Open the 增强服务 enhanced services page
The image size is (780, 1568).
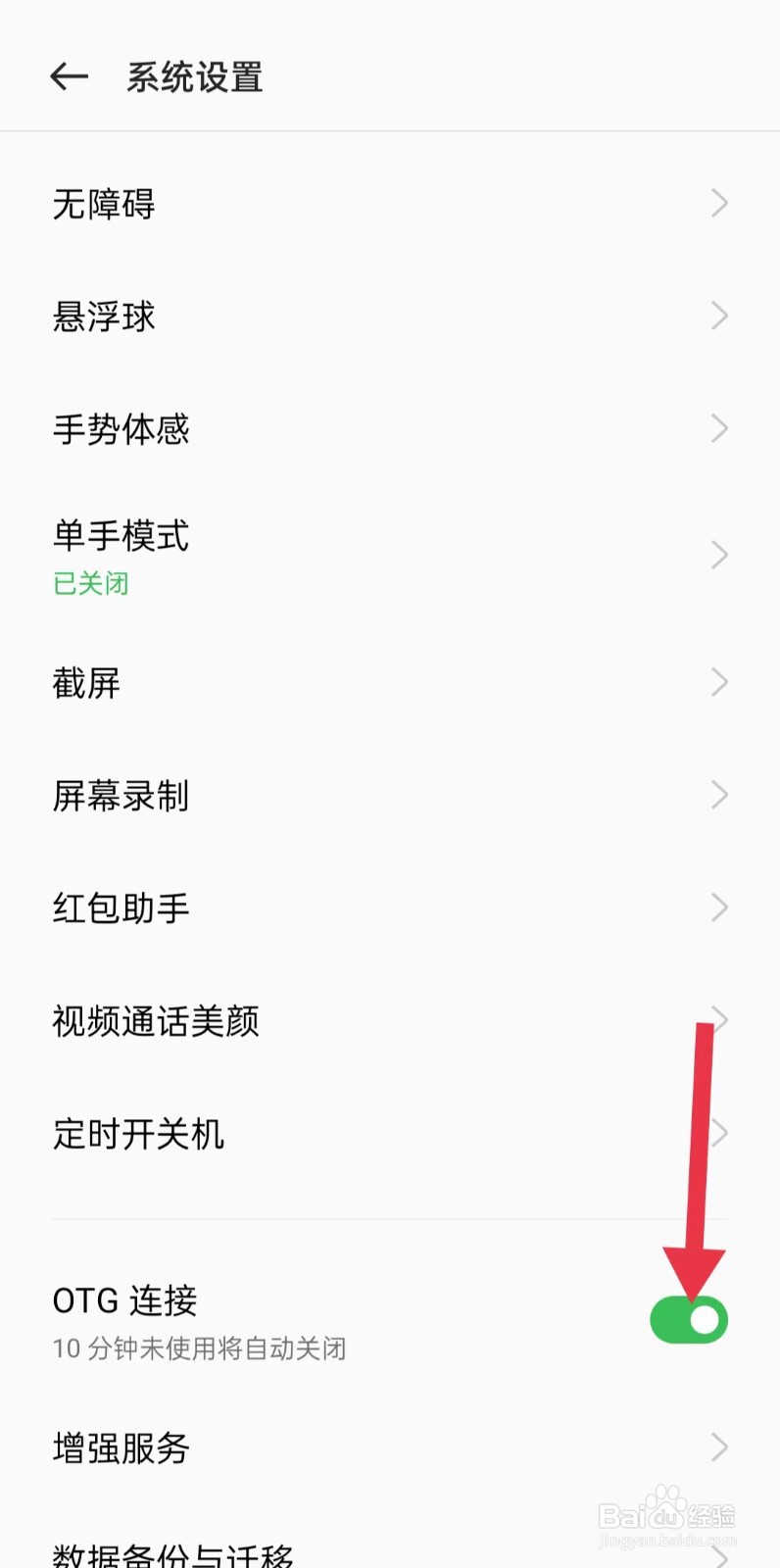point(121,1447)
